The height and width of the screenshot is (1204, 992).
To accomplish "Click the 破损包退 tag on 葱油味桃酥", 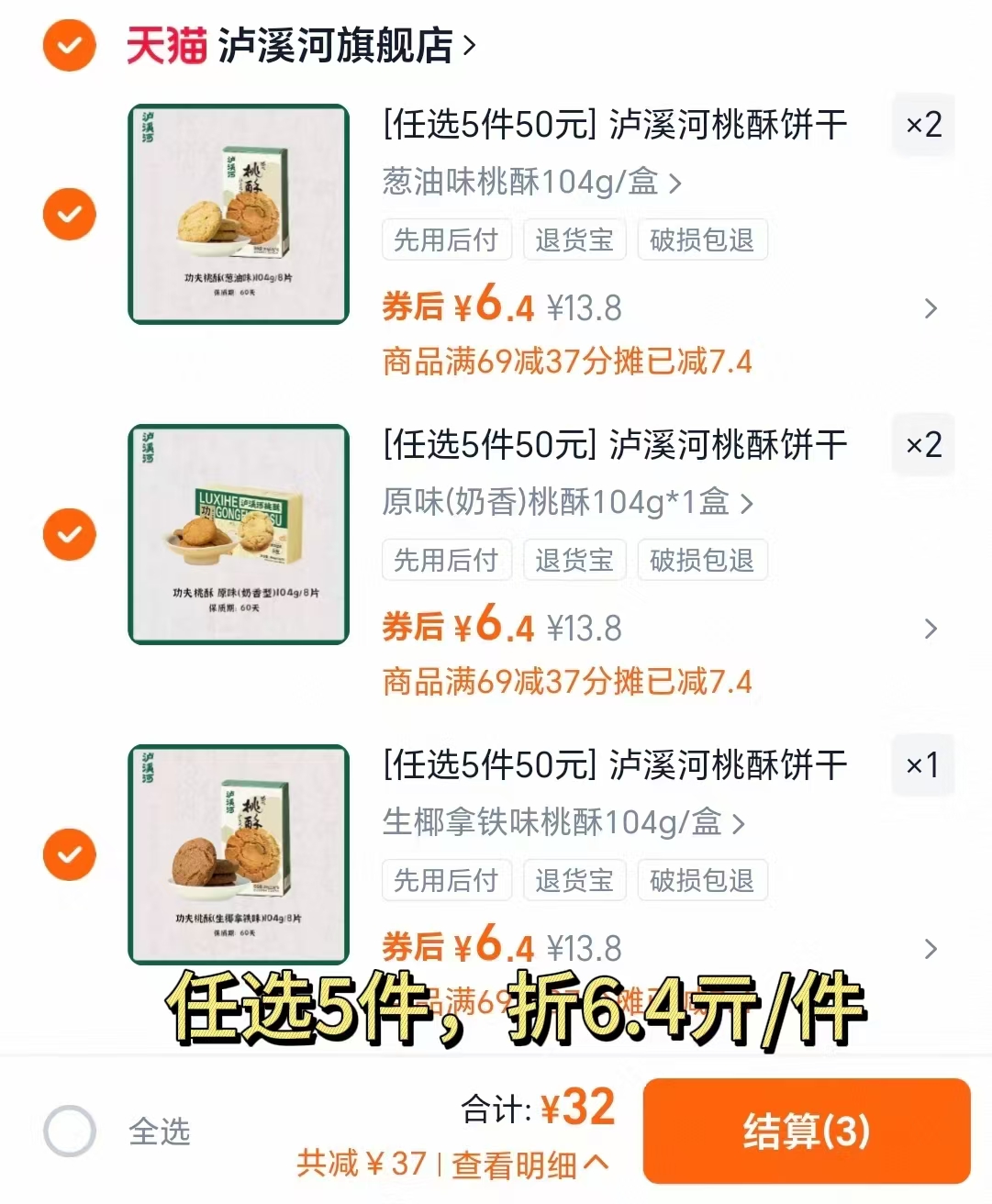I will point(703,240).
